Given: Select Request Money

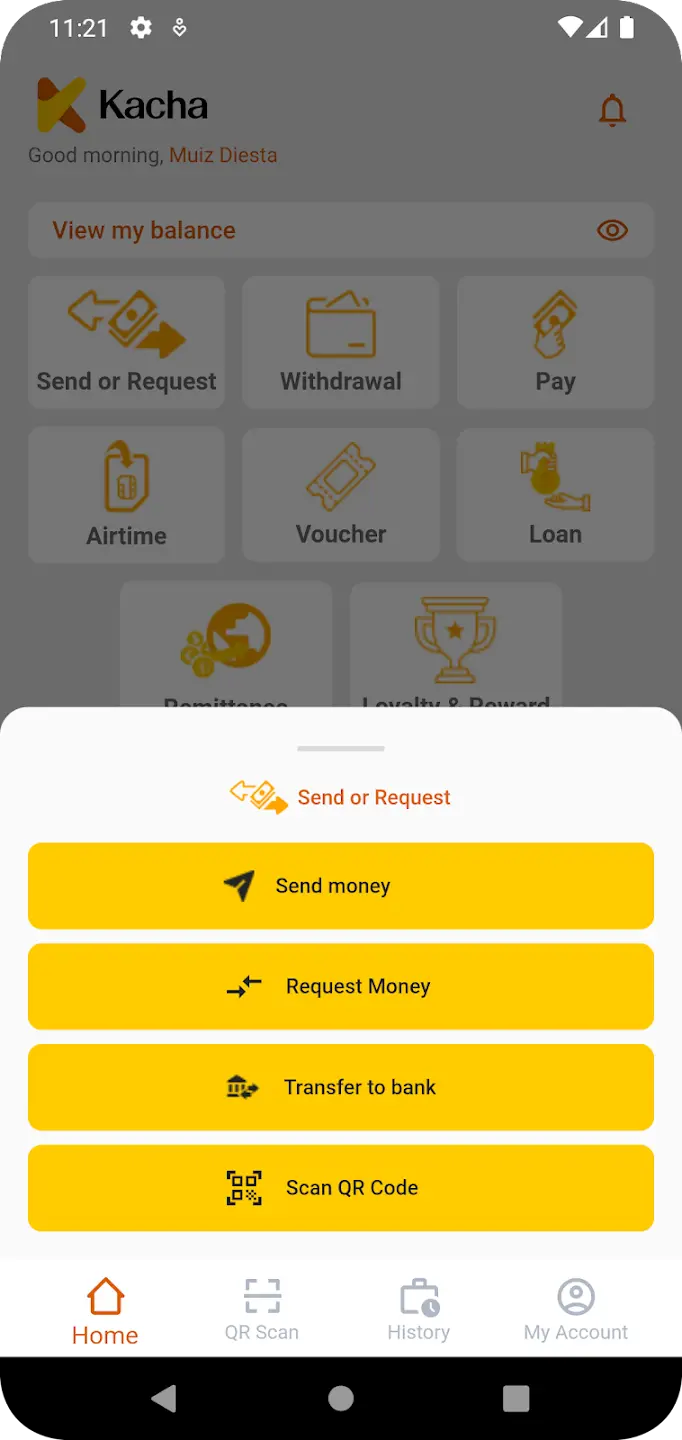Looking at the screenshot, I should point(341,986).
